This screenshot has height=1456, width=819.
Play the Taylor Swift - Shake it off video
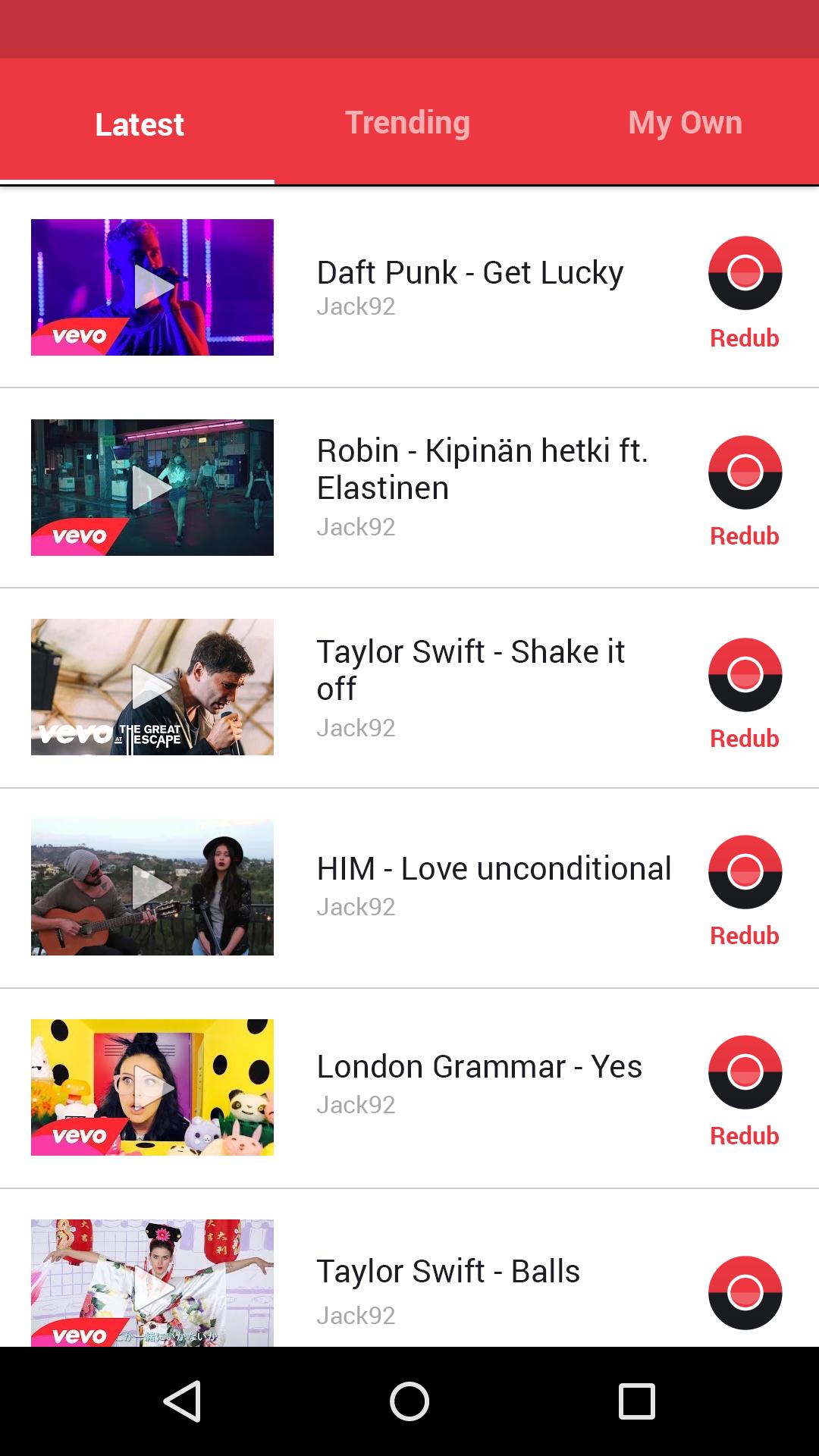[152, 687]
